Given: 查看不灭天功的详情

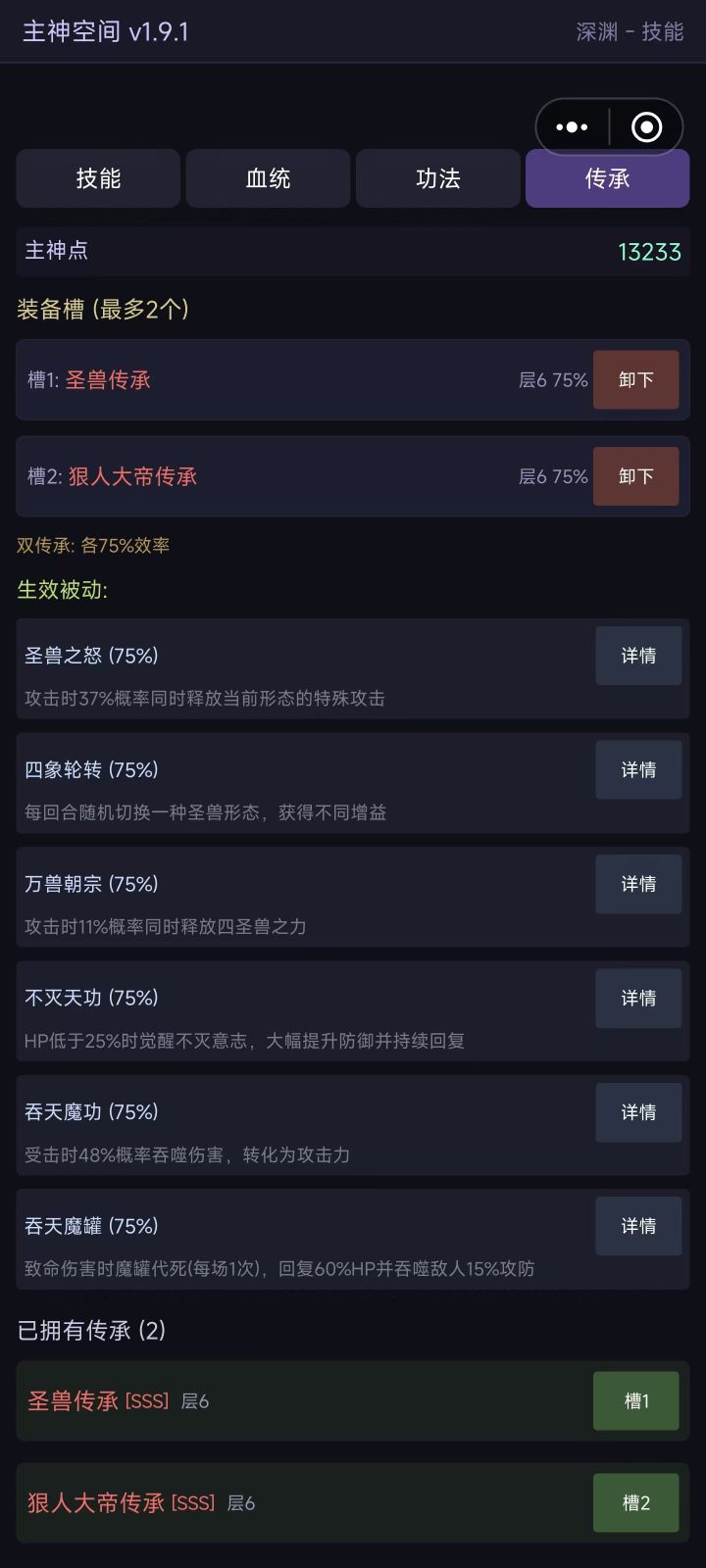Looking at the screenshot, I should pos(638,998).
